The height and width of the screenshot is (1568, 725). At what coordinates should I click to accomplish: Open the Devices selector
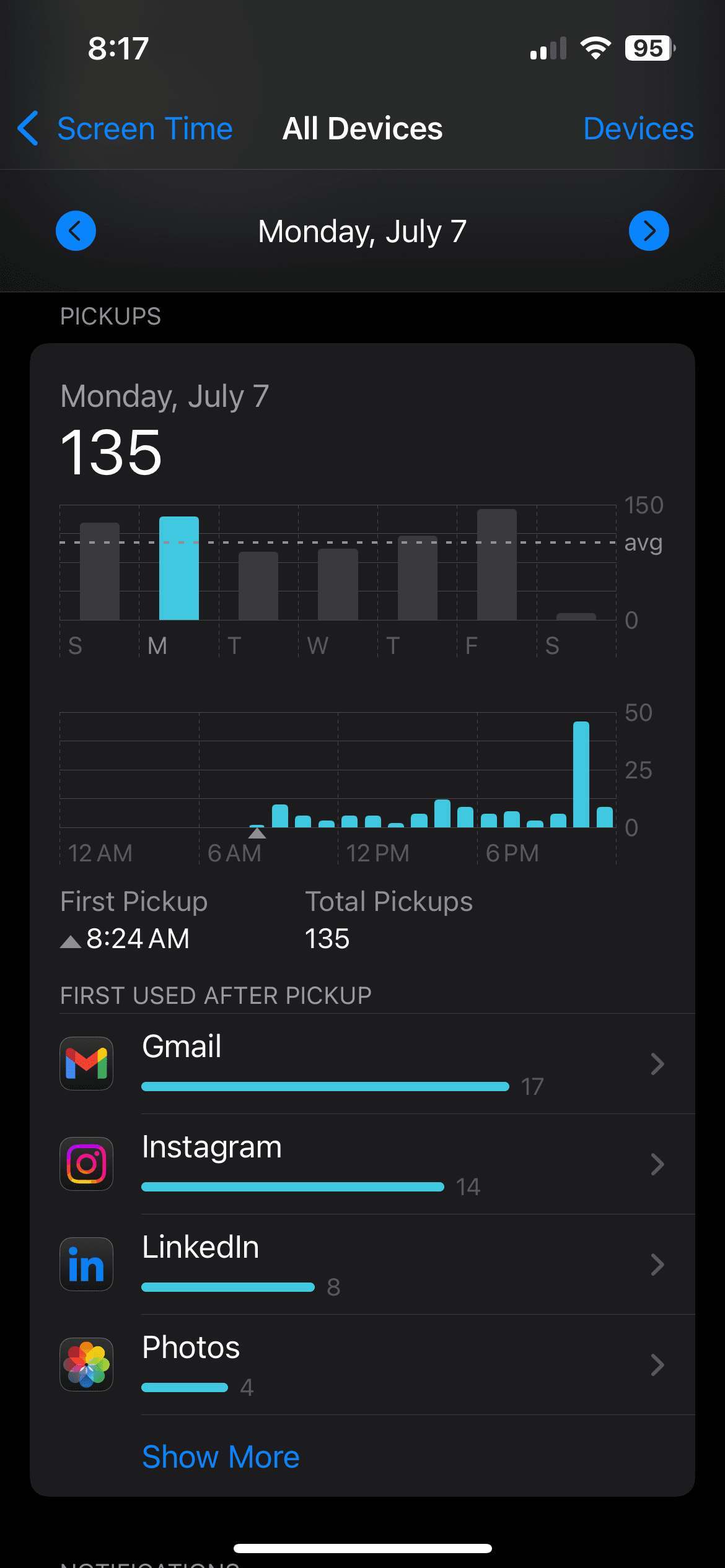[638, 129]
